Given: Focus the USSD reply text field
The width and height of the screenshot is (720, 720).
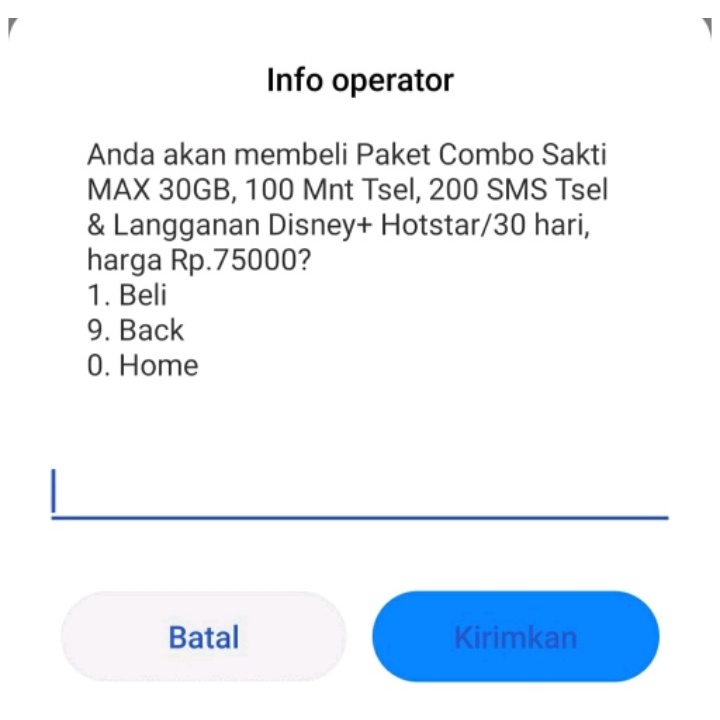Looking at the screenshot, I should [x=359, y=494].
